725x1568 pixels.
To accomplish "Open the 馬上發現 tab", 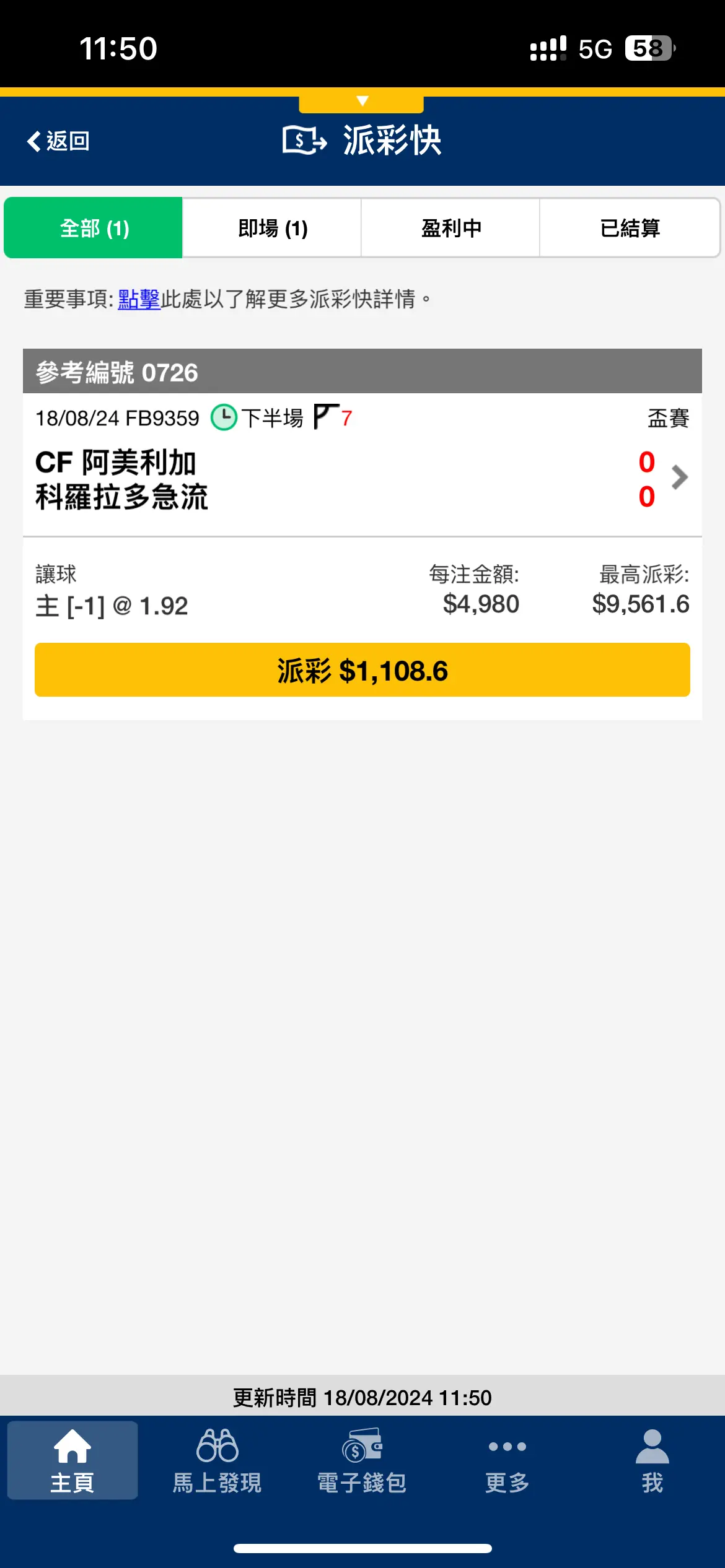I will click(x=217, y=1460).
